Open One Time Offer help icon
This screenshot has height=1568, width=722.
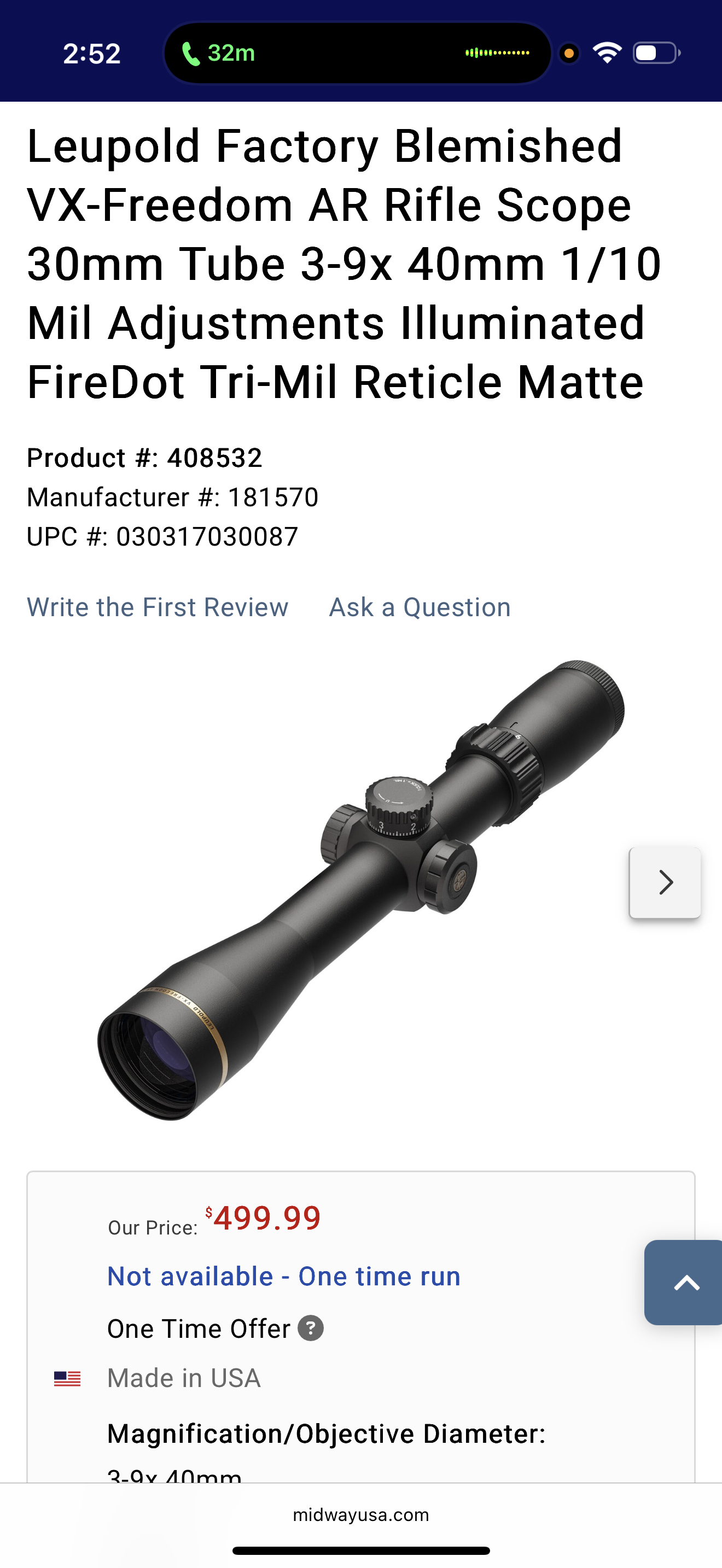click(311, 1328)
